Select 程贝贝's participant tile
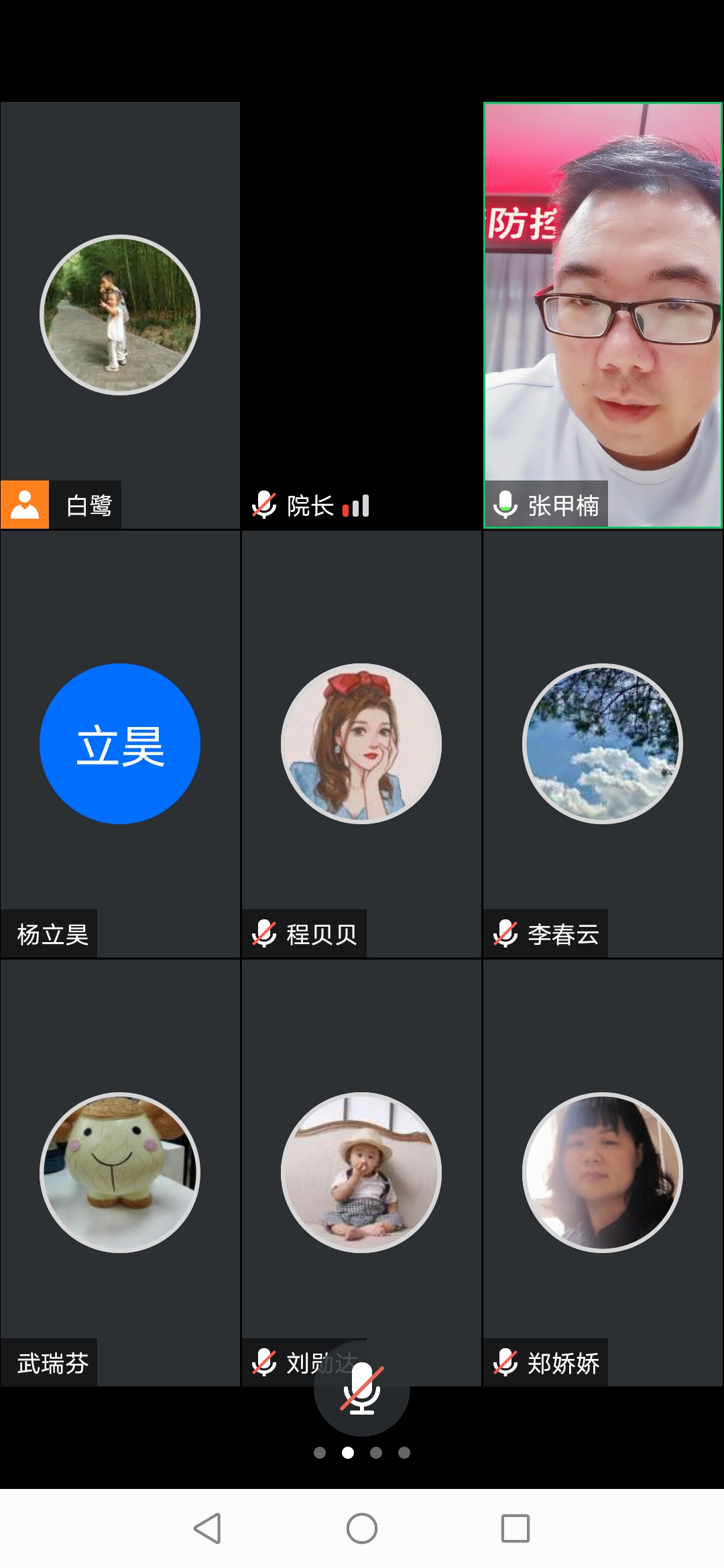 coord(361,744)
